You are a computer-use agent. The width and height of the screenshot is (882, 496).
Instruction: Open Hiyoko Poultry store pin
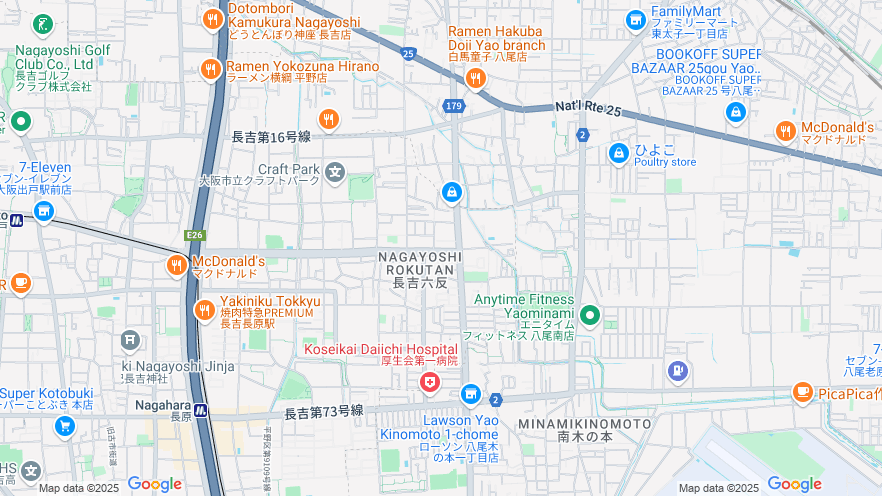pos(619,154)
